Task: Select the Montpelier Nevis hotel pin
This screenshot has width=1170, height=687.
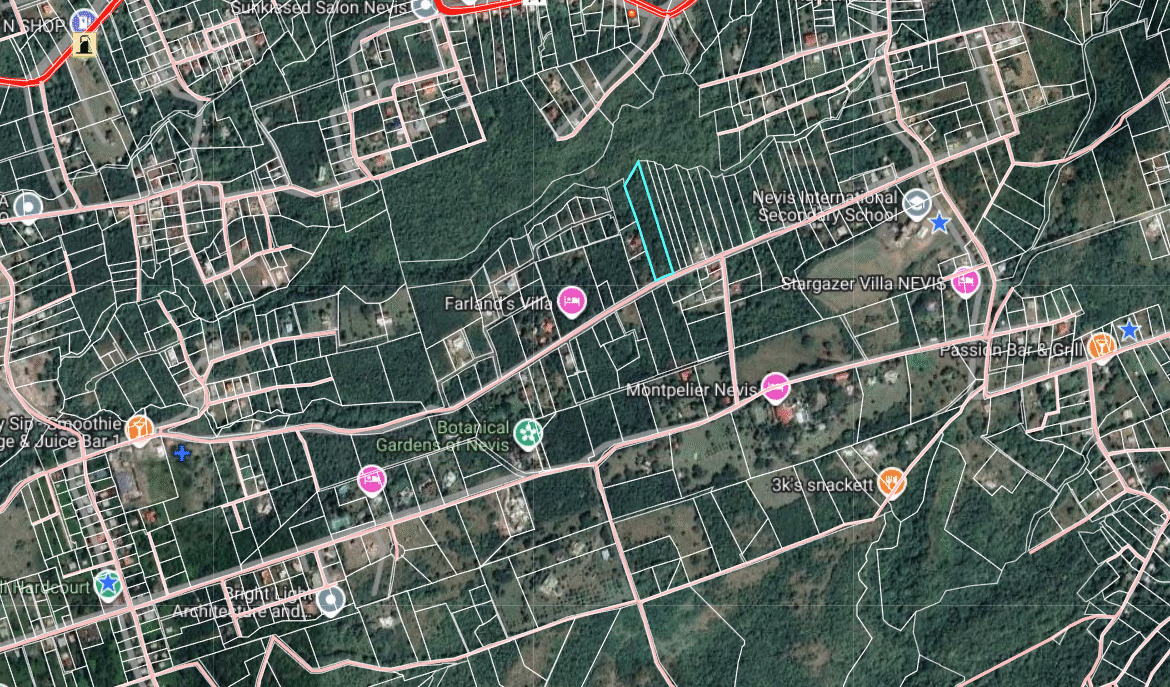Action: [x=776, y=387]
